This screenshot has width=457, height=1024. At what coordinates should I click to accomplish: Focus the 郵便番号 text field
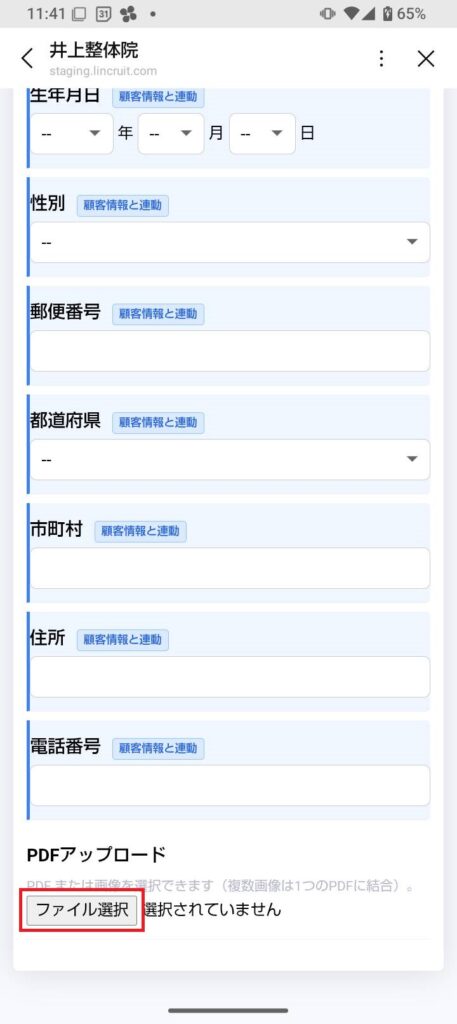pos(230,351)
